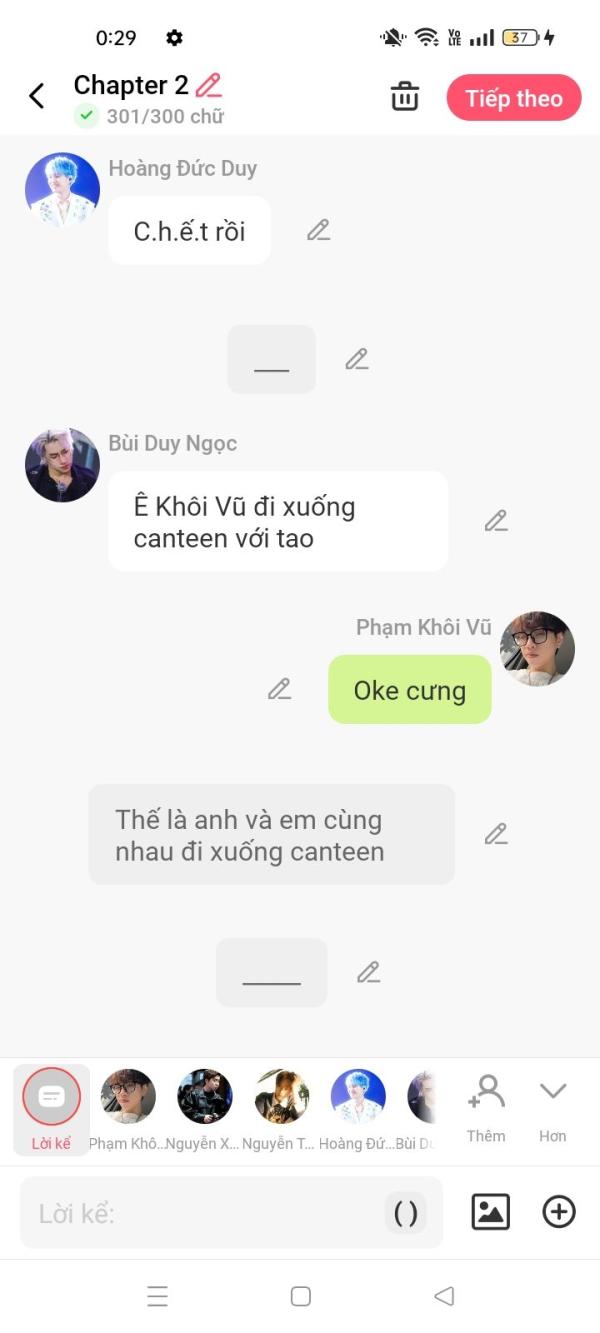Edit the Chapter 2 title
This screenshot has height=1333, width=600.
point(209,85)
